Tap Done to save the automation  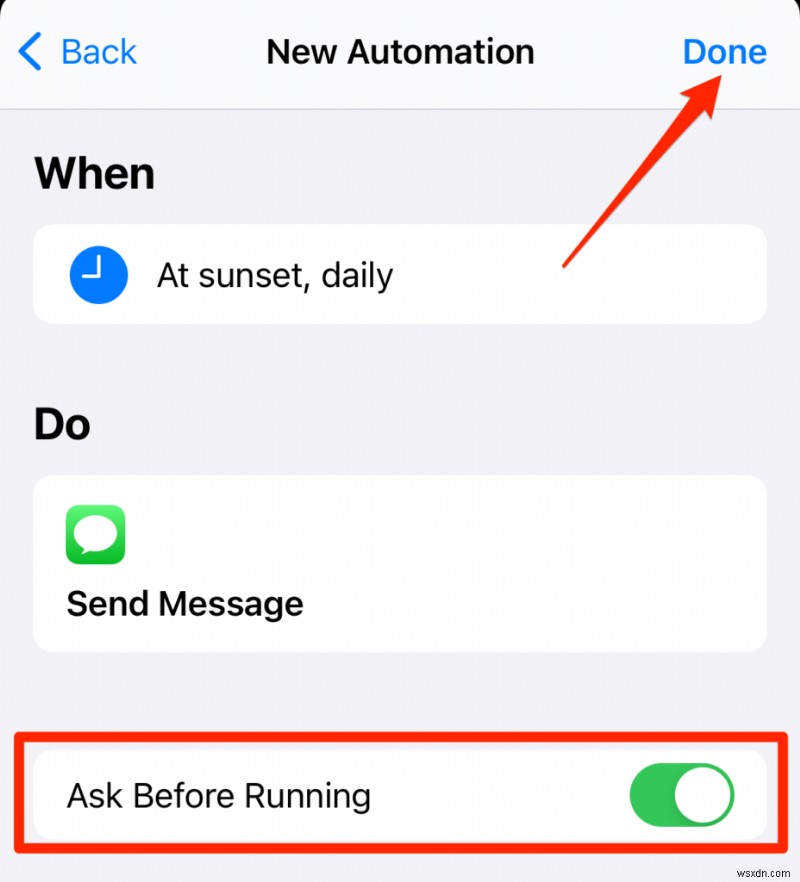point(724,51)
